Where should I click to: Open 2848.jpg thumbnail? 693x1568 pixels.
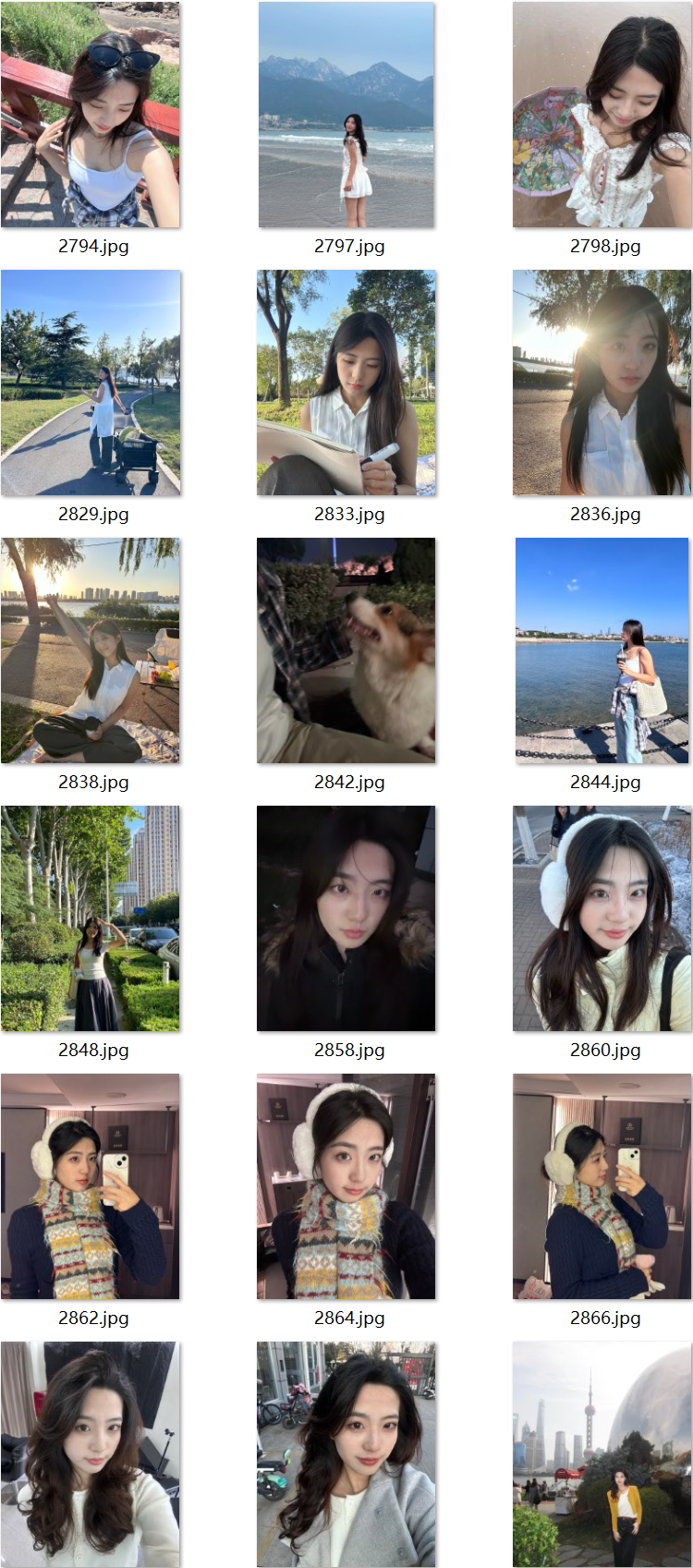coord(91,918)
